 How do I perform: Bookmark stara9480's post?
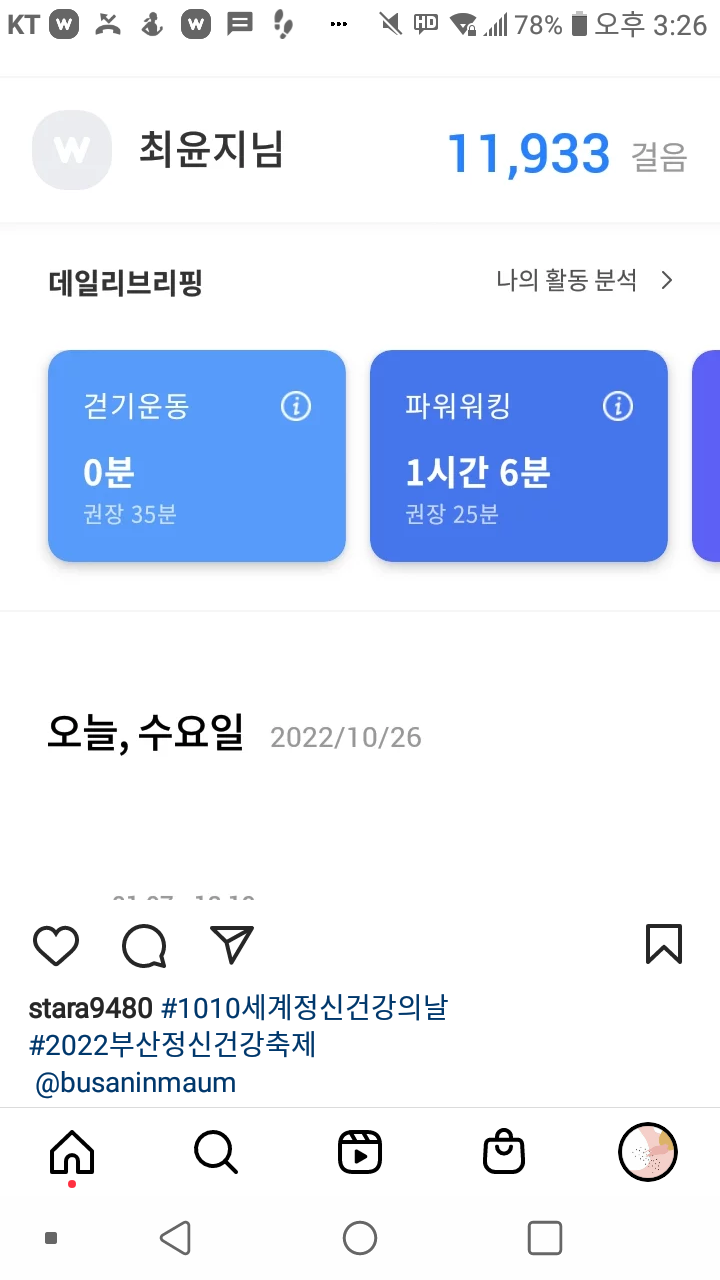(664, 945)
